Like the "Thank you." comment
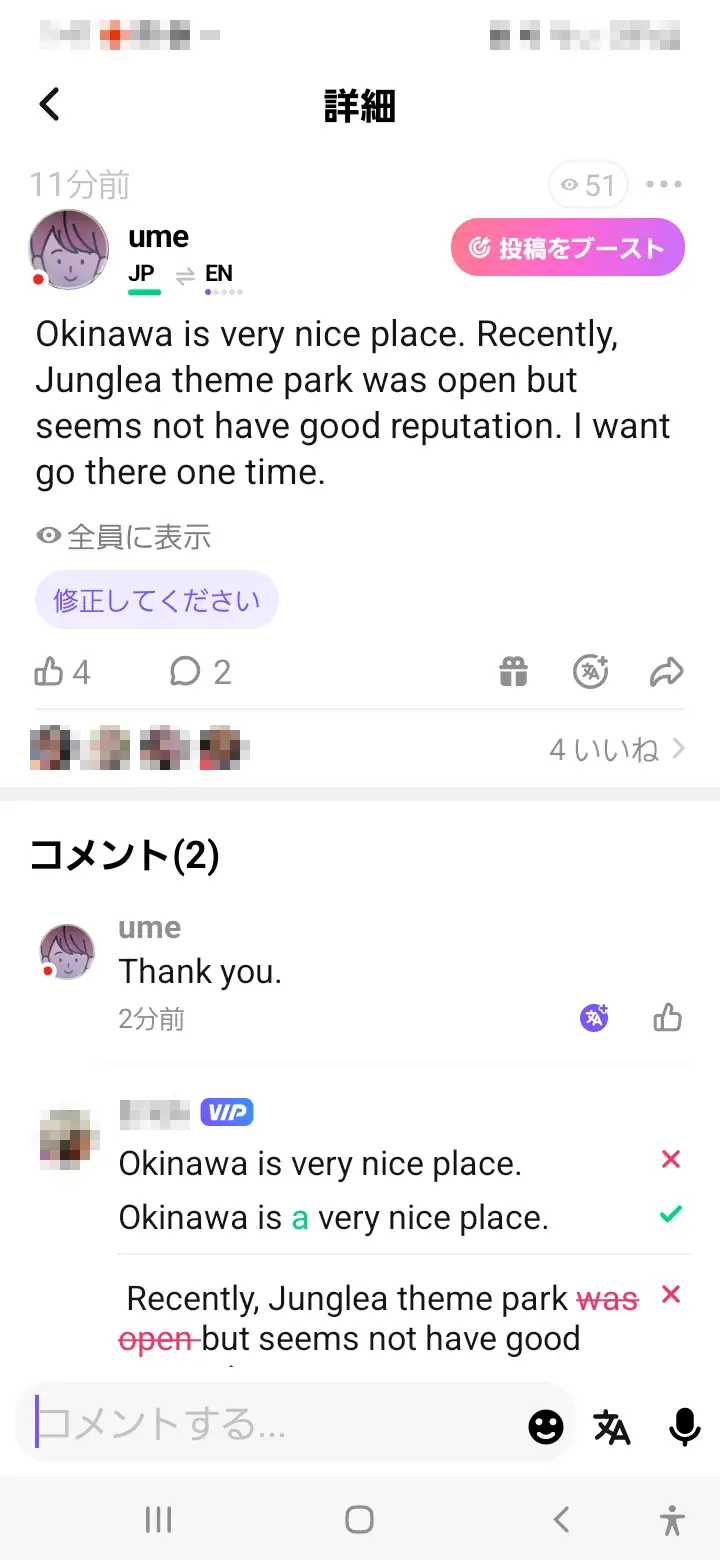Viewport: 720px width, 1560px height. click(667, 1019)
